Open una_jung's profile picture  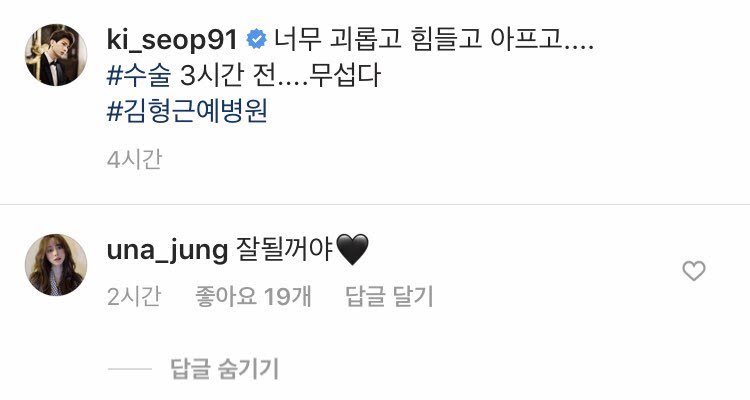(x=56, y=265)
